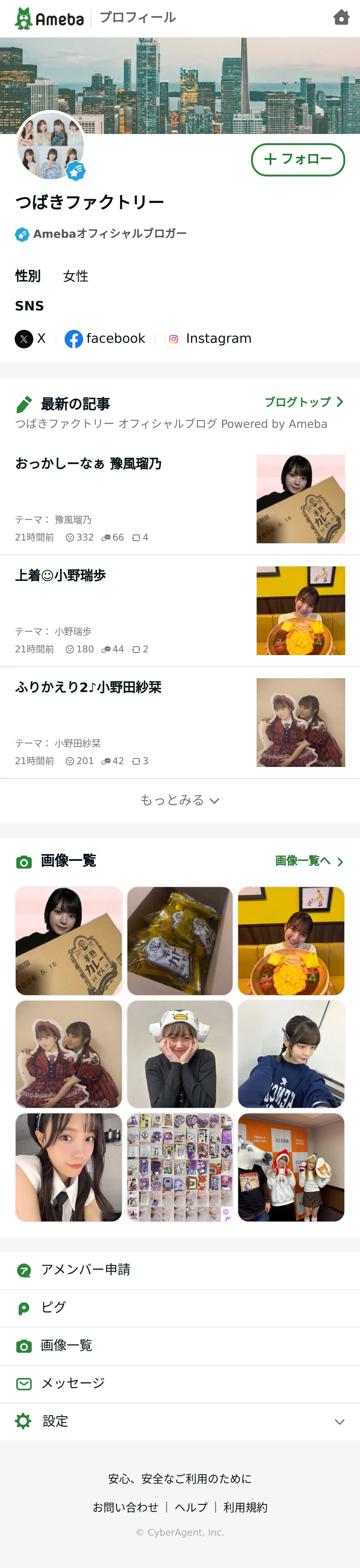Screen dimensions: 360x1568
Task: Open the ピグ row
Action: (x=54, y=1307)
